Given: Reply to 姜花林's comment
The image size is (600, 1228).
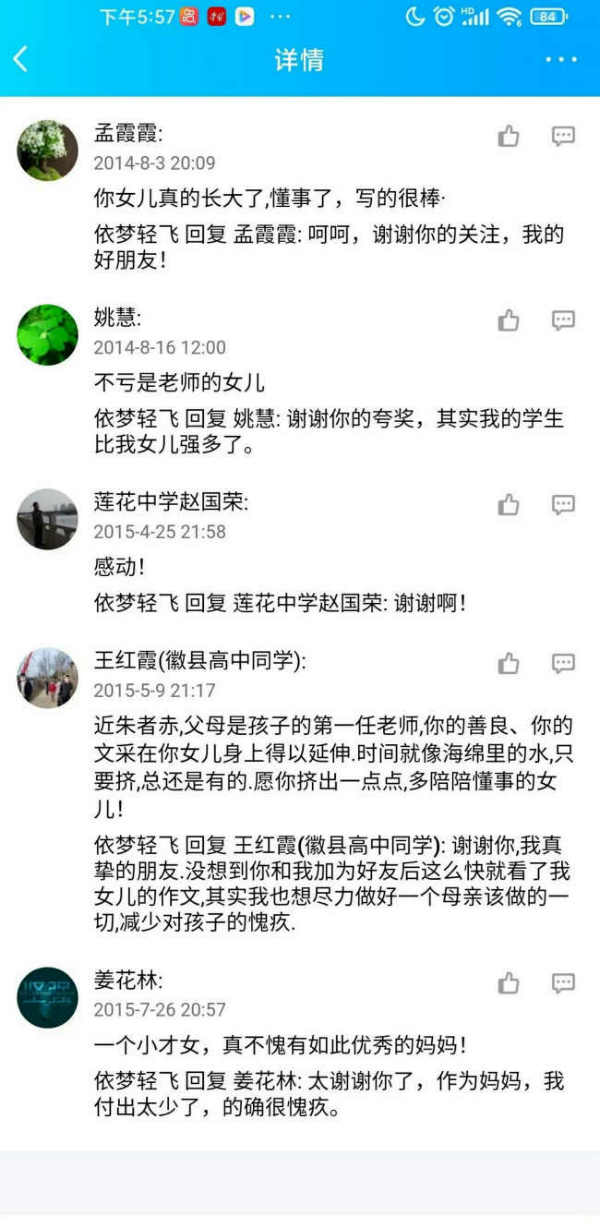Looking at the screenshot, I should pyautogui.click(x=563, y=983).
